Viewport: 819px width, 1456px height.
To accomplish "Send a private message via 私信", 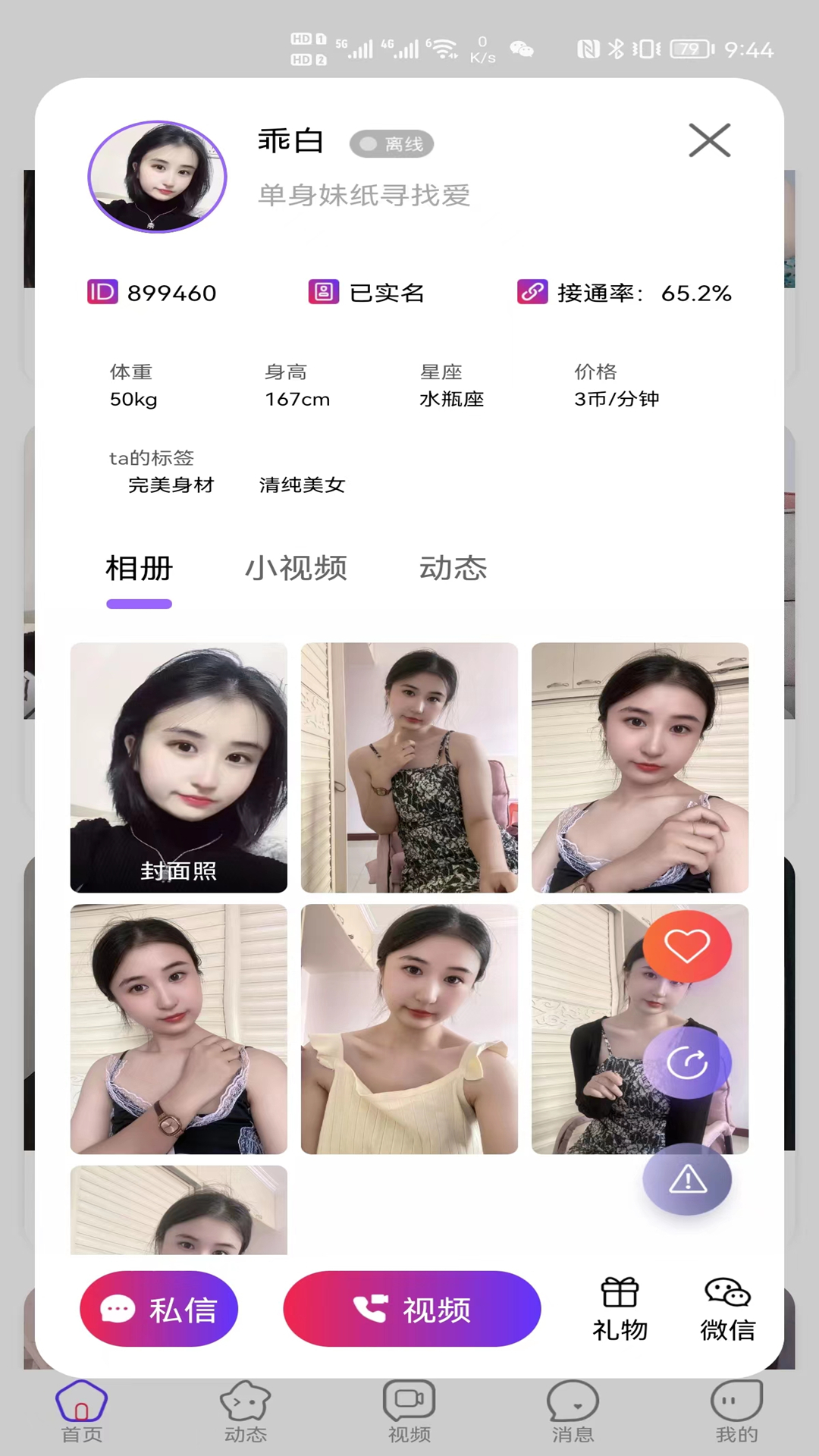I will point(159,1309).
